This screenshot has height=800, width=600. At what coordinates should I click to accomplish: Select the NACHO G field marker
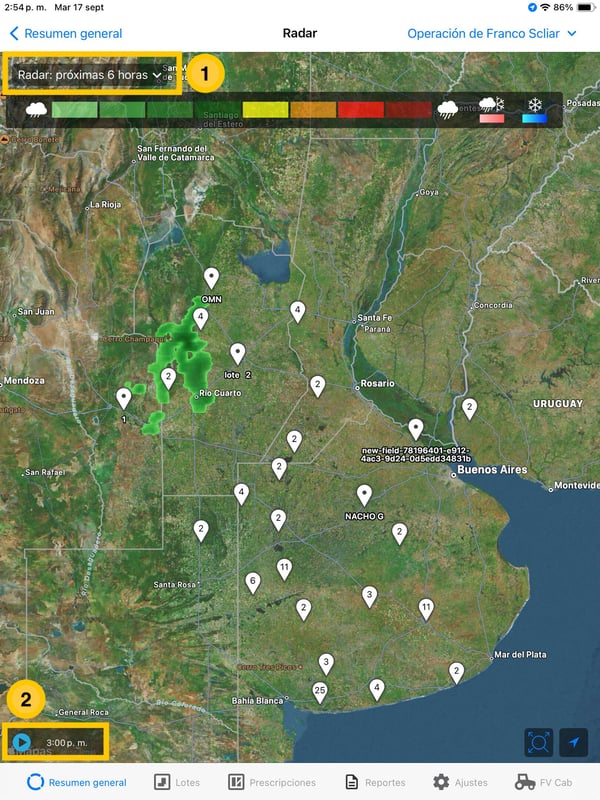click(365, 494)
